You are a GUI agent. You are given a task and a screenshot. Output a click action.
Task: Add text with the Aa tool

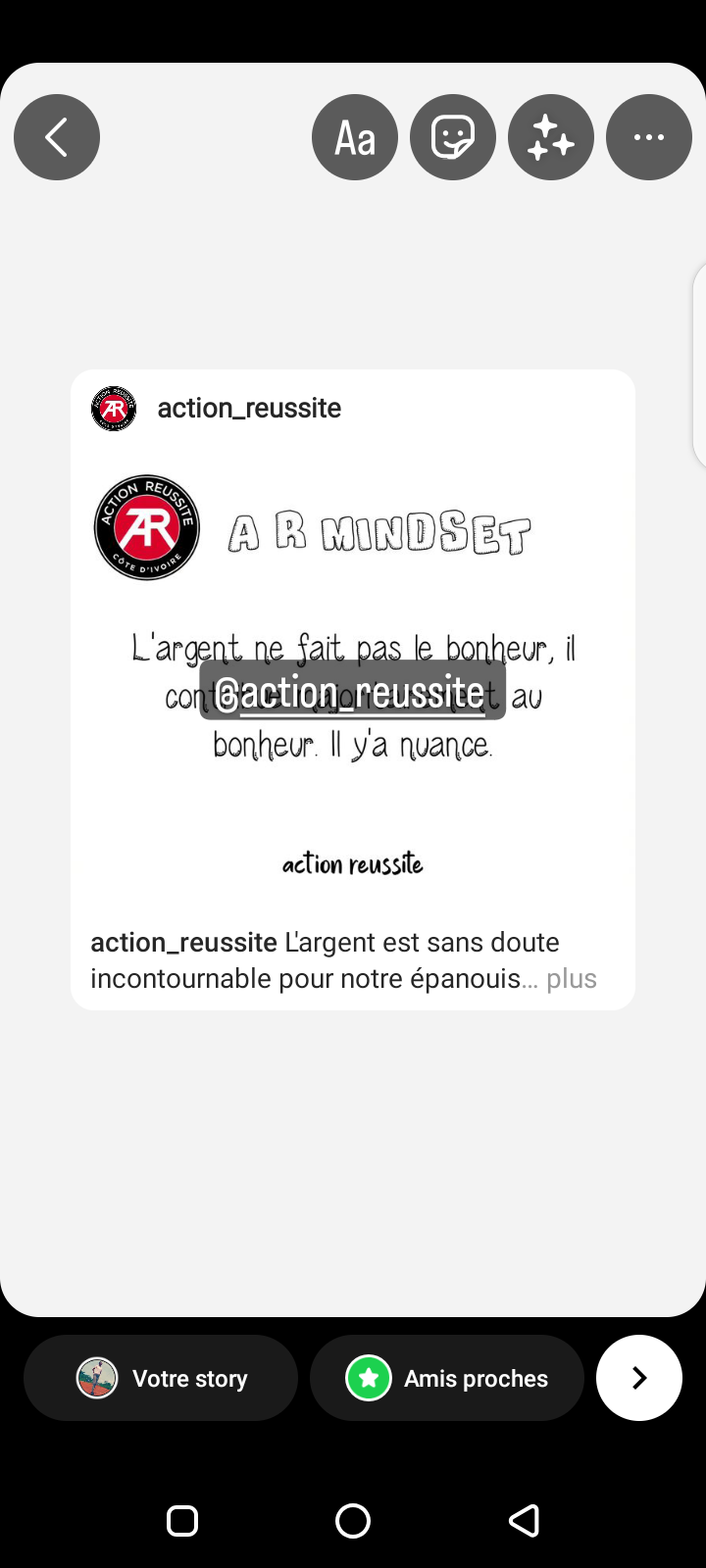coord(355,137)
